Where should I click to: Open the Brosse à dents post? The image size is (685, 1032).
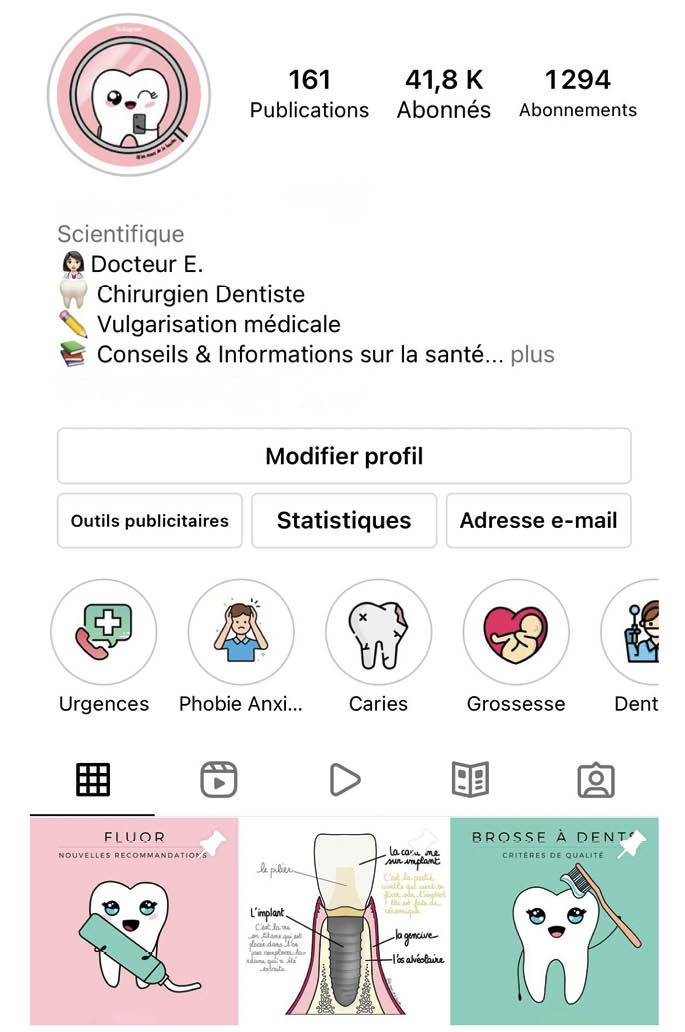tap(554, 920)
